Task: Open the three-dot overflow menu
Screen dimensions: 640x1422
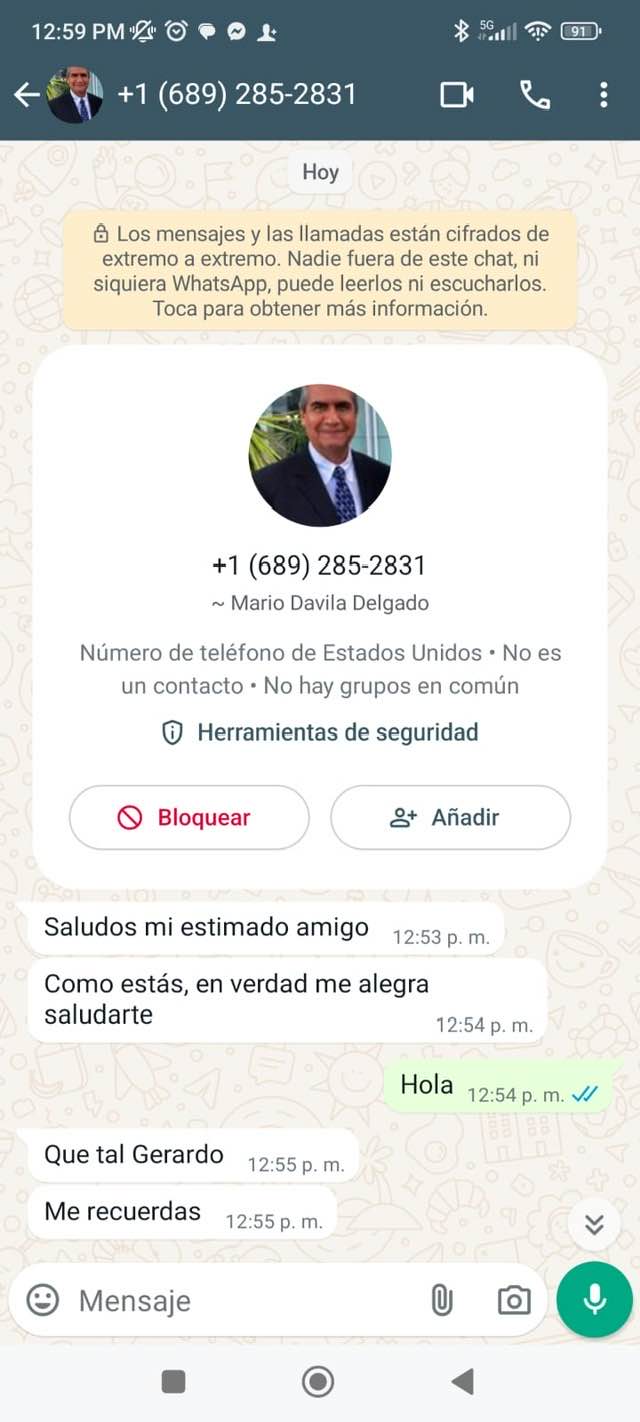Action: [603, 95]
